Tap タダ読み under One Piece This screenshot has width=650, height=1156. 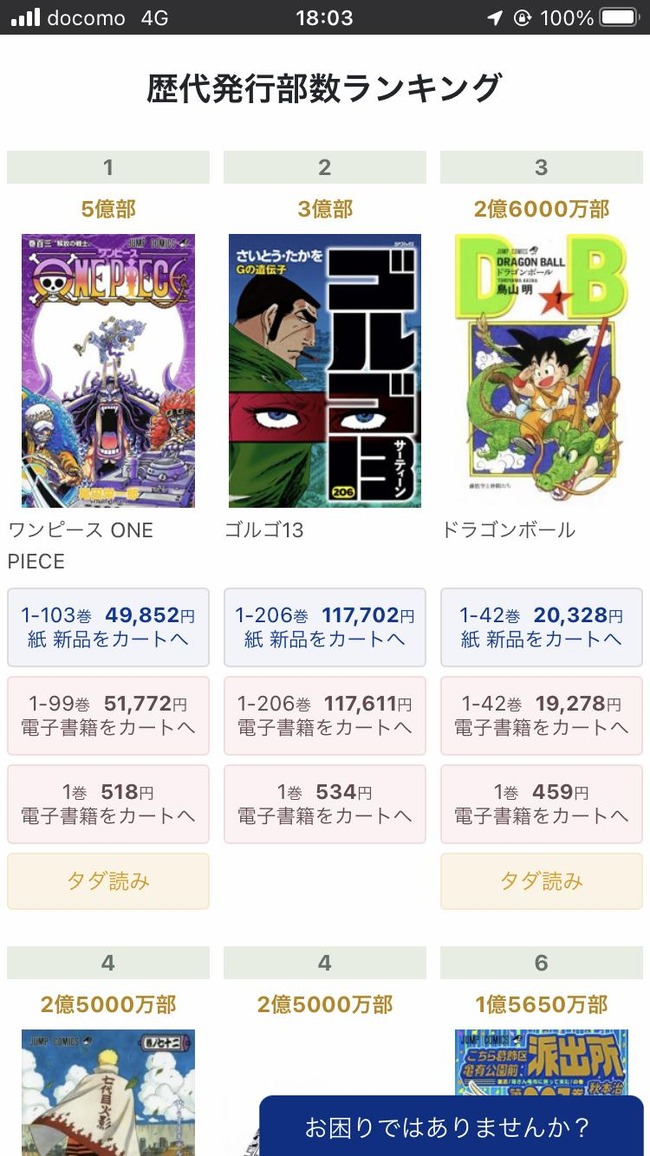point(108,881)
